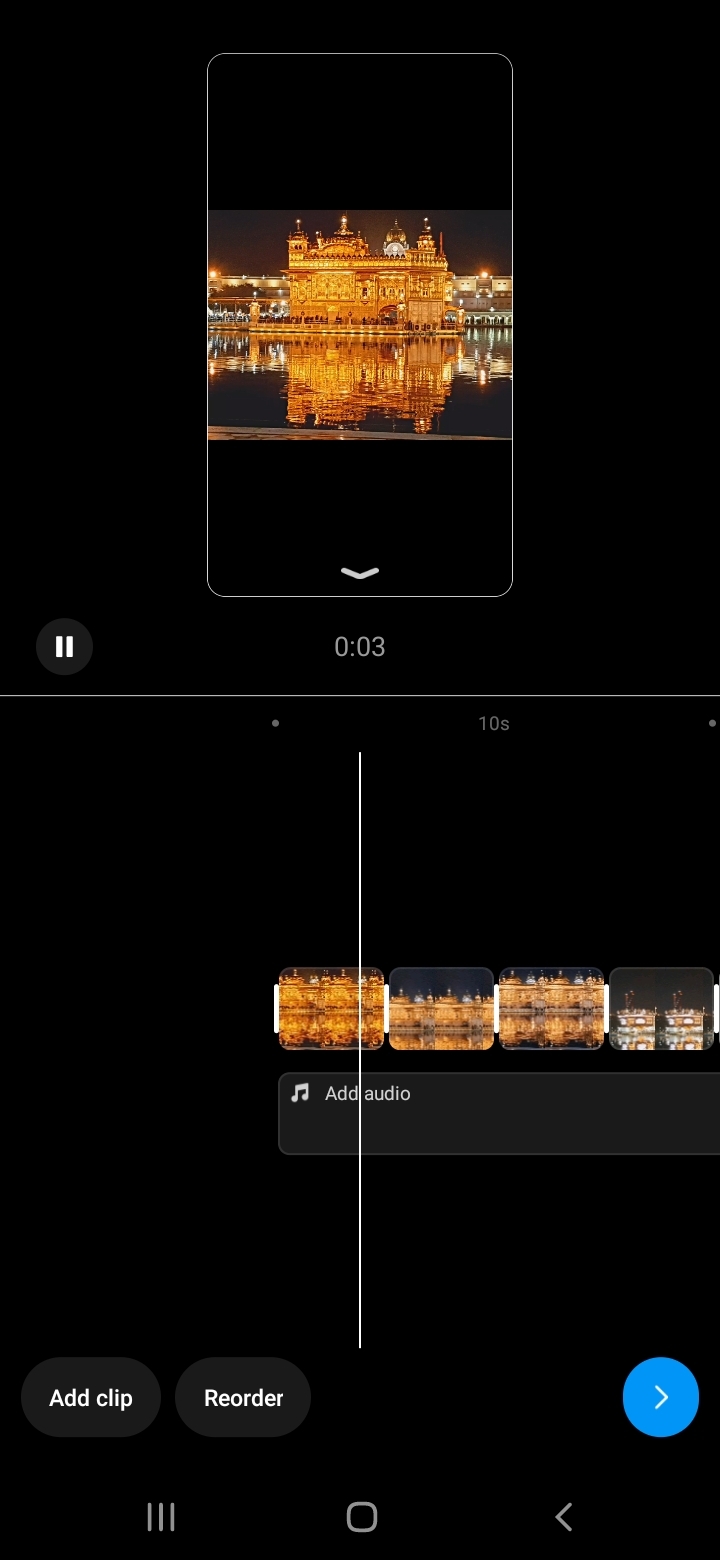
Task: Tap the Add audio track
Action: (x=499, y=1114)
